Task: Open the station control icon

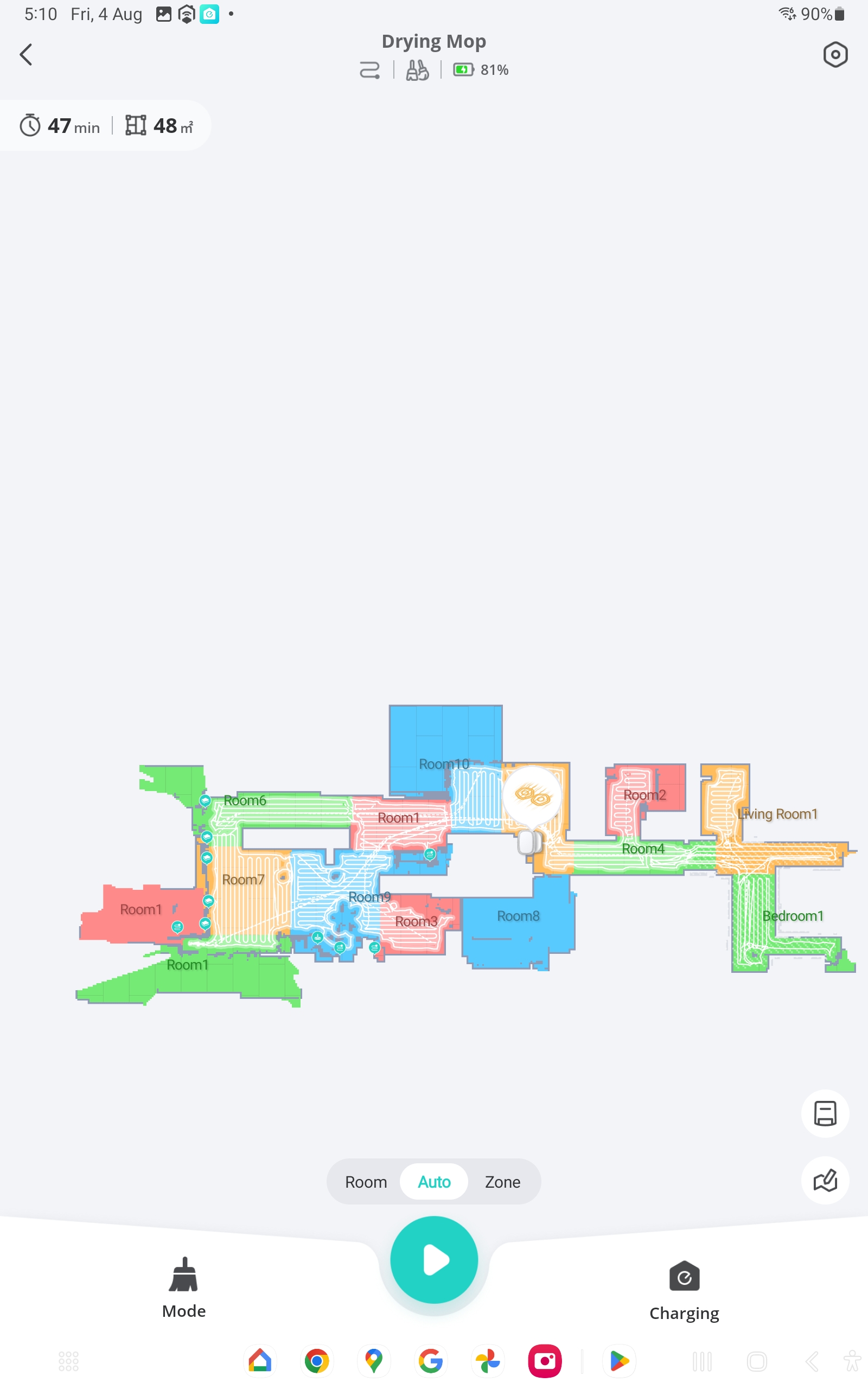Action: pos(825,1113)
